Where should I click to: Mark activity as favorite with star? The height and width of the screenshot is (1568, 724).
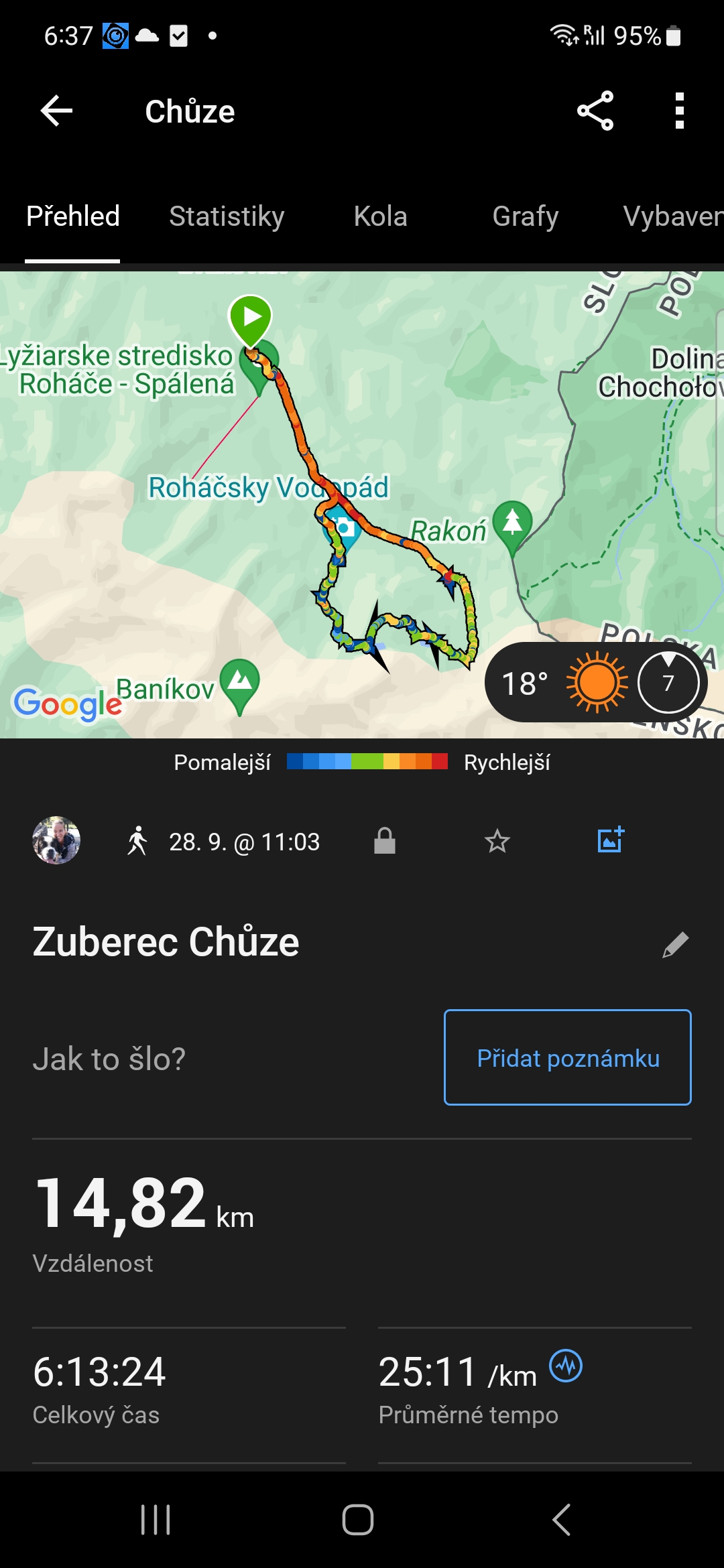point(497,841)
